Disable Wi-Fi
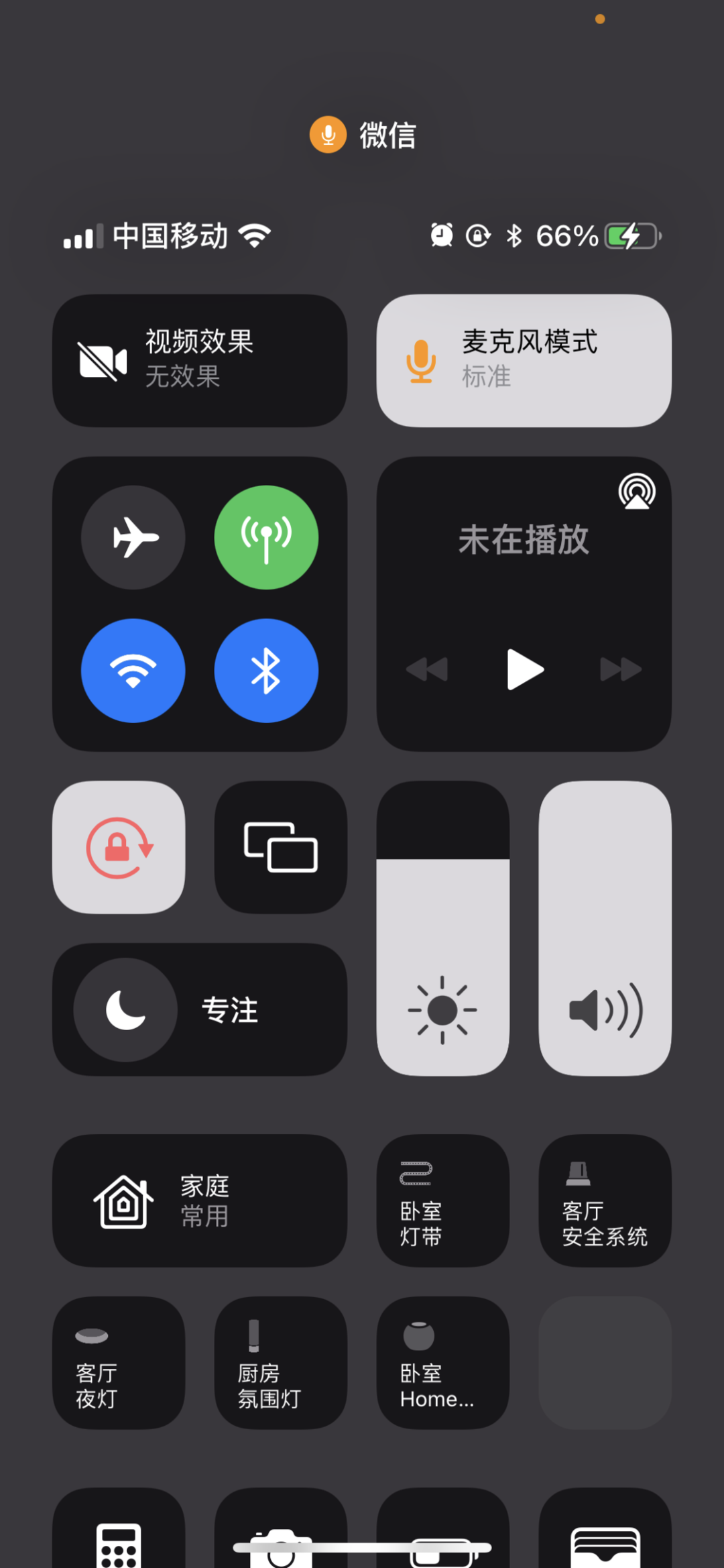Screen dimensions: 724x1568 tap(133, 670)
